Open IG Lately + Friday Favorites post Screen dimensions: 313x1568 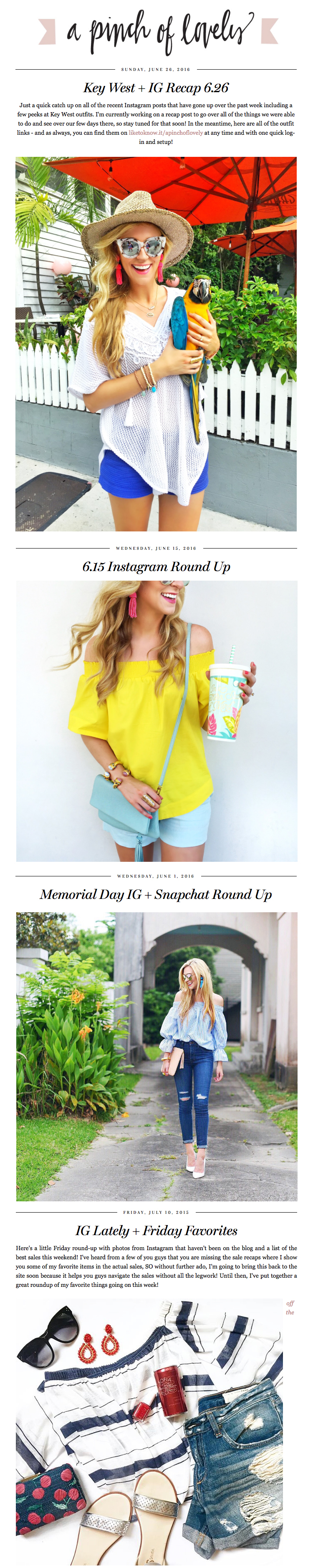click(x=156, y=1231)
